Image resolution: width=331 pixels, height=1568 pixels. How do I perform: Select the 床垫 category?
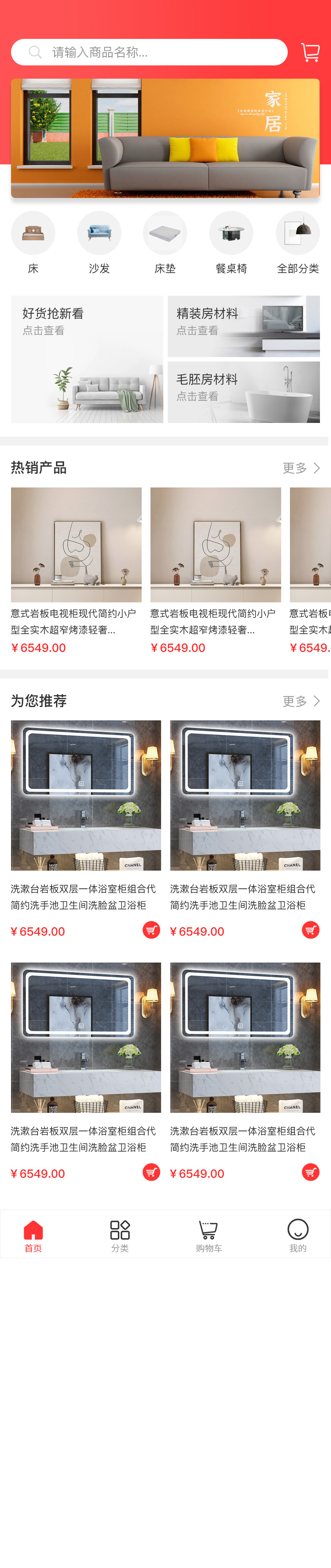165,242
